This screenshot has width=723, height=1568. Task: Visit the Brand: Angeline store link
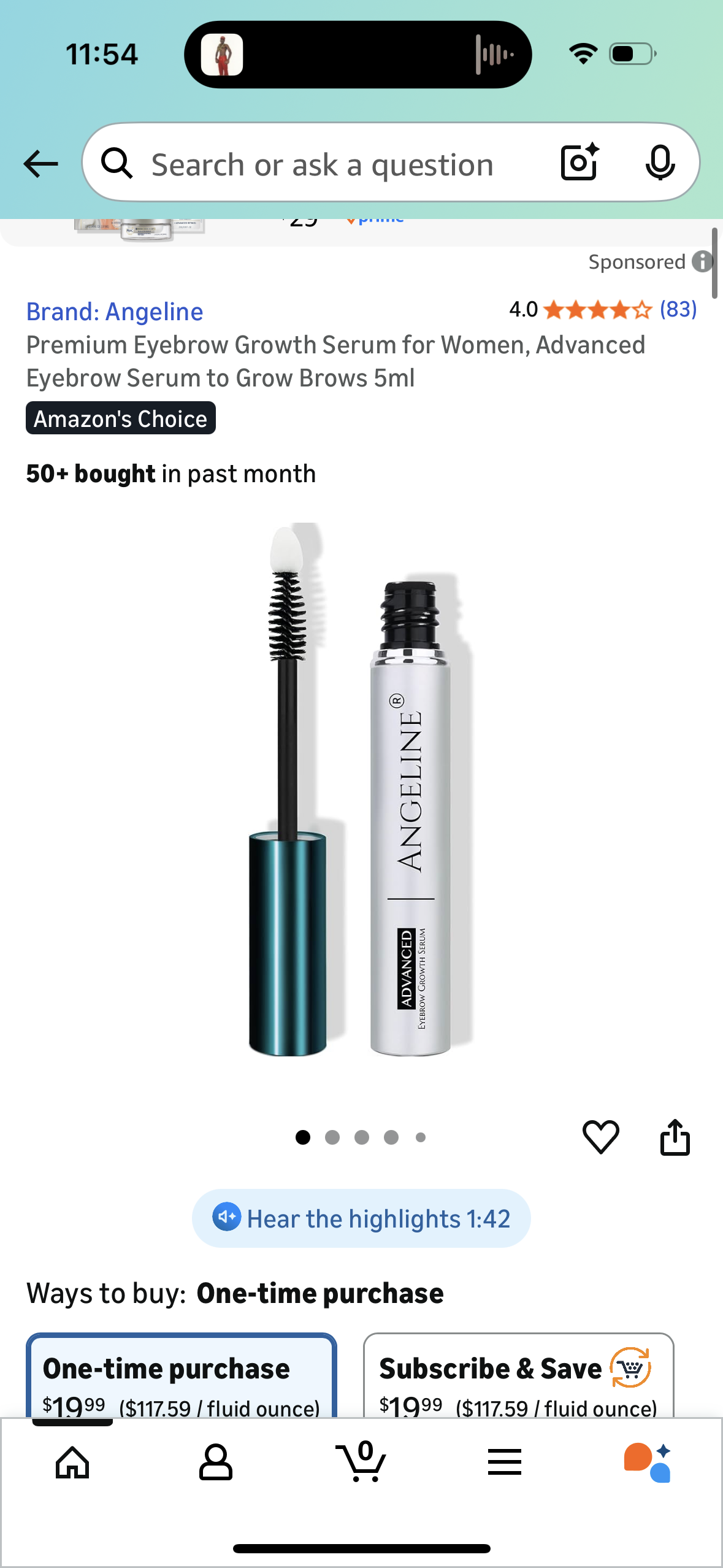[115, 312]
